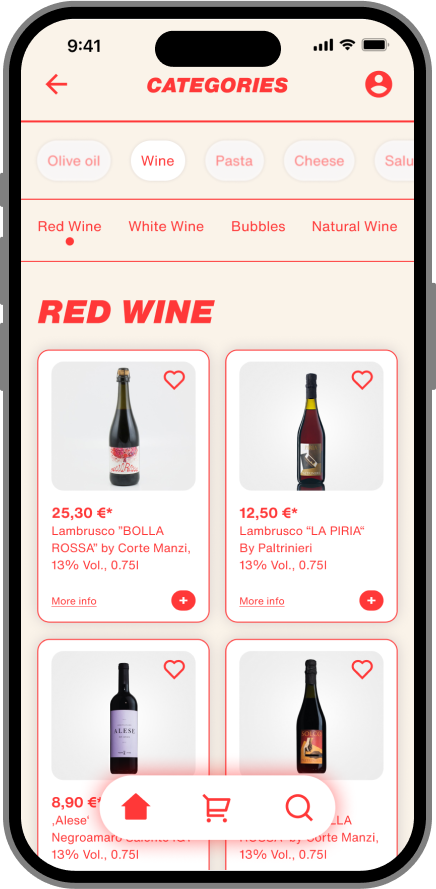Screen dimensions: 436x889
Task: Open More info for BOLLA ROSSA
Action: click(x=74, y=601)
